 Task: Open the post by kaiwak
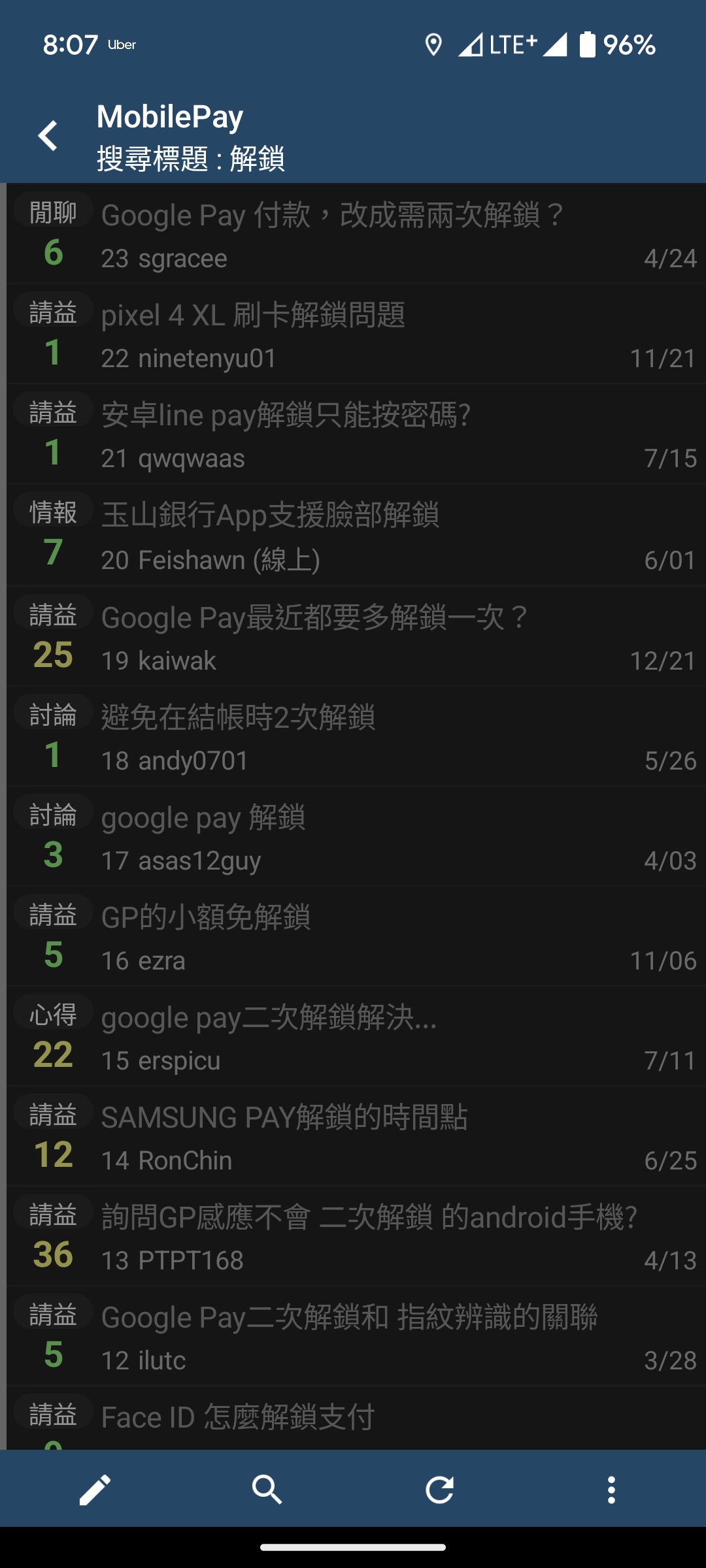[x=356, y=636]
